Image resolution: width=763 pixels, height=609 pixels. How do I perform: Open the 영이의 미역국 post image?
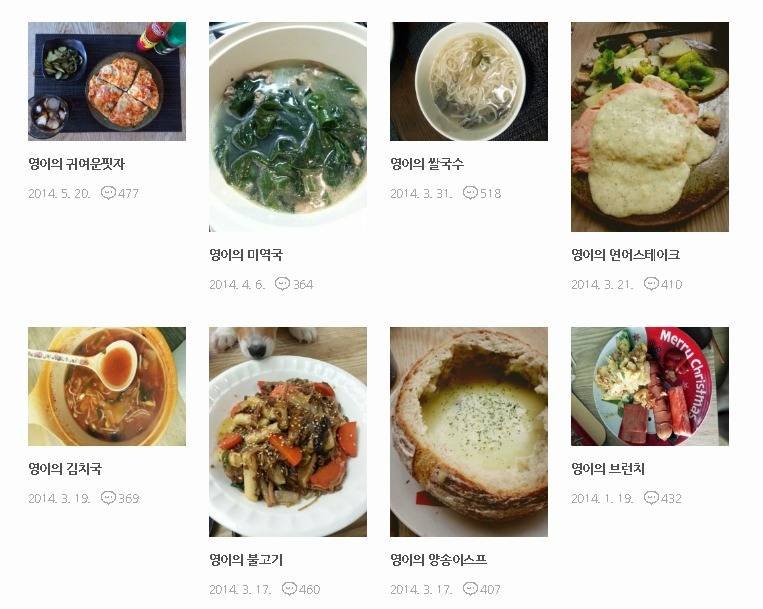click(x=287, y=127)
